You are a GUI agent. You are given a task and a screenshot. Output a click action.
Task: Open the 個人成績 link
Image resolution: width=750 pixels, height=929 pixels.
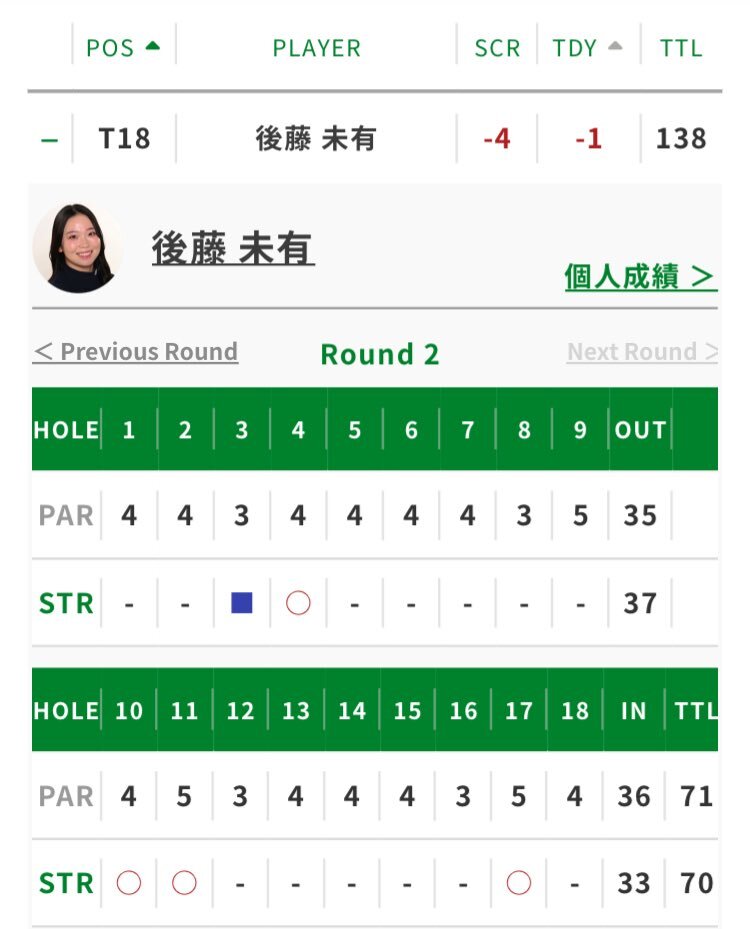[640, 276]
